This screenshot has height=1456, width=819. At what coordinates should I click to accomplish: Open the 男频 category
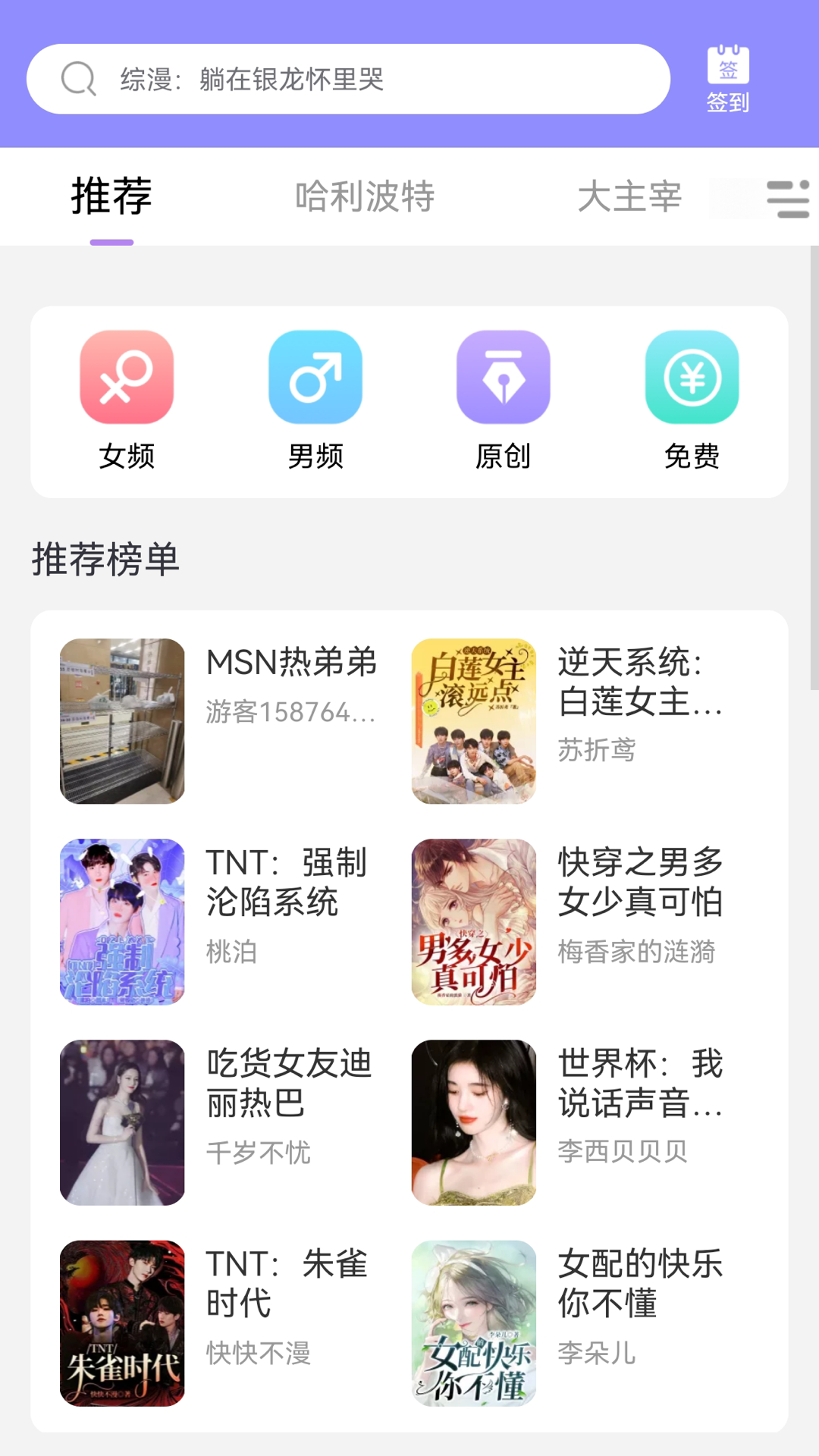click(315, 400)
